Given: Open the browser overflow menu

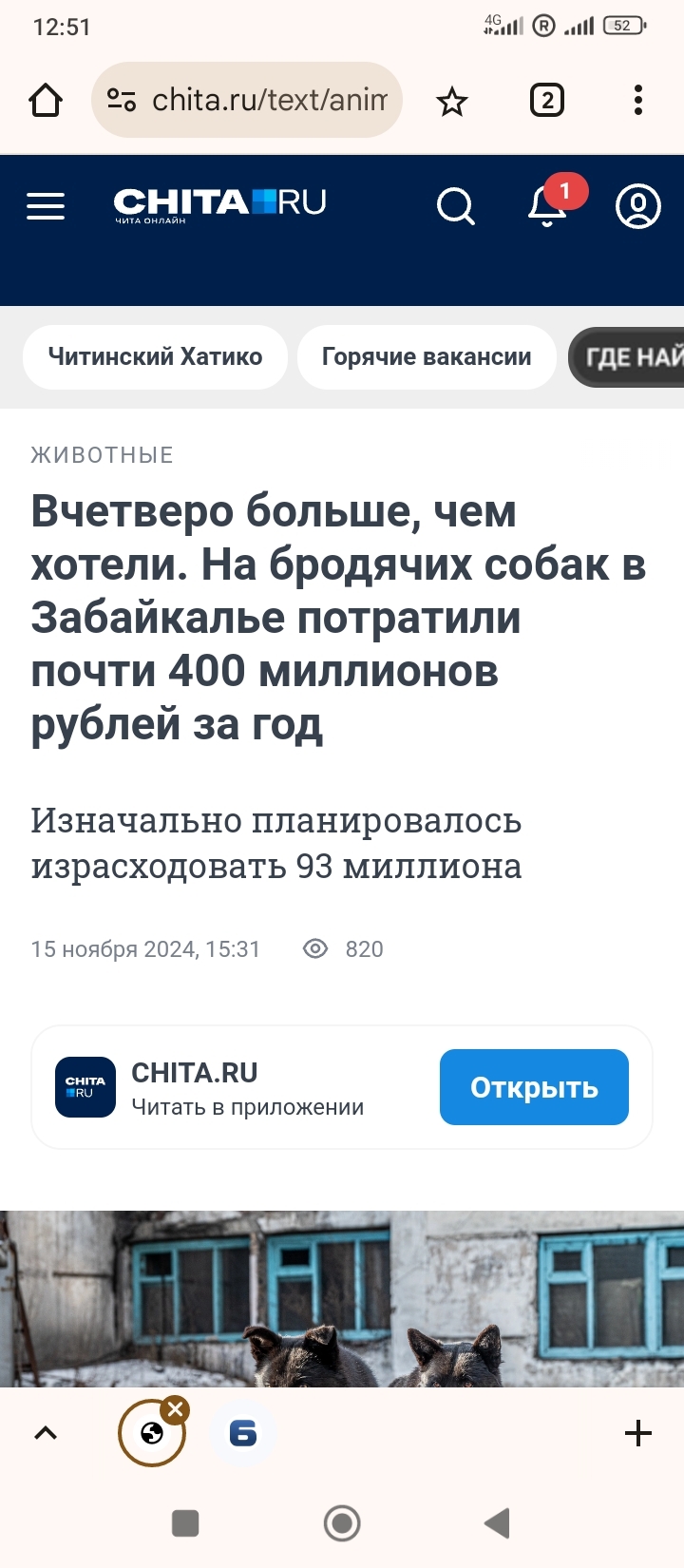Looking at the screenshot, I should coord(637,100).
